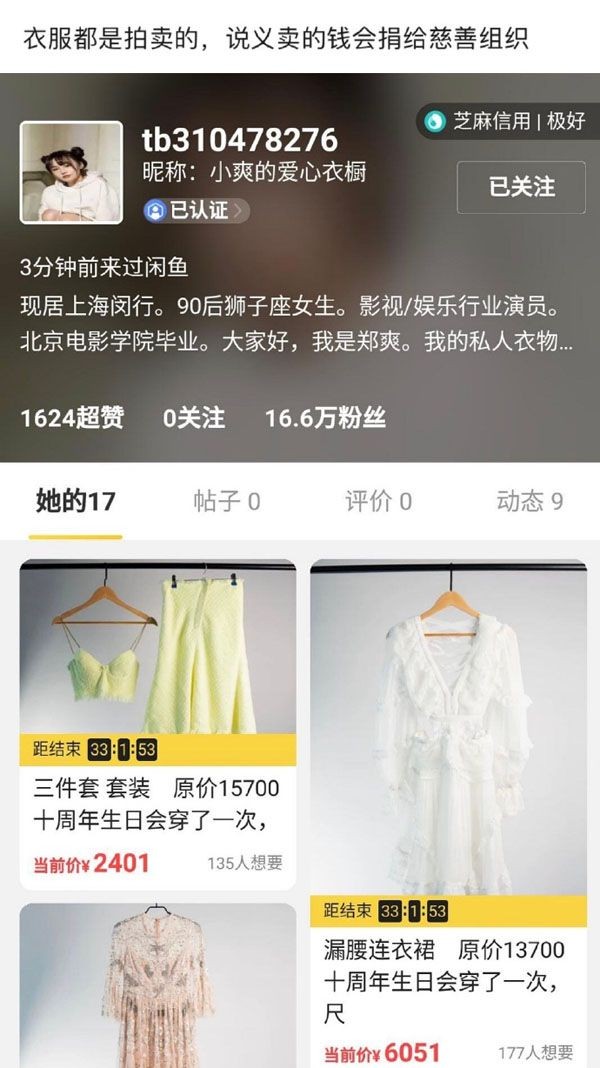The width and height of the screenshot is (600, 1068).
Task: Select the 她的17 tab
Action: tap(75, 501)
